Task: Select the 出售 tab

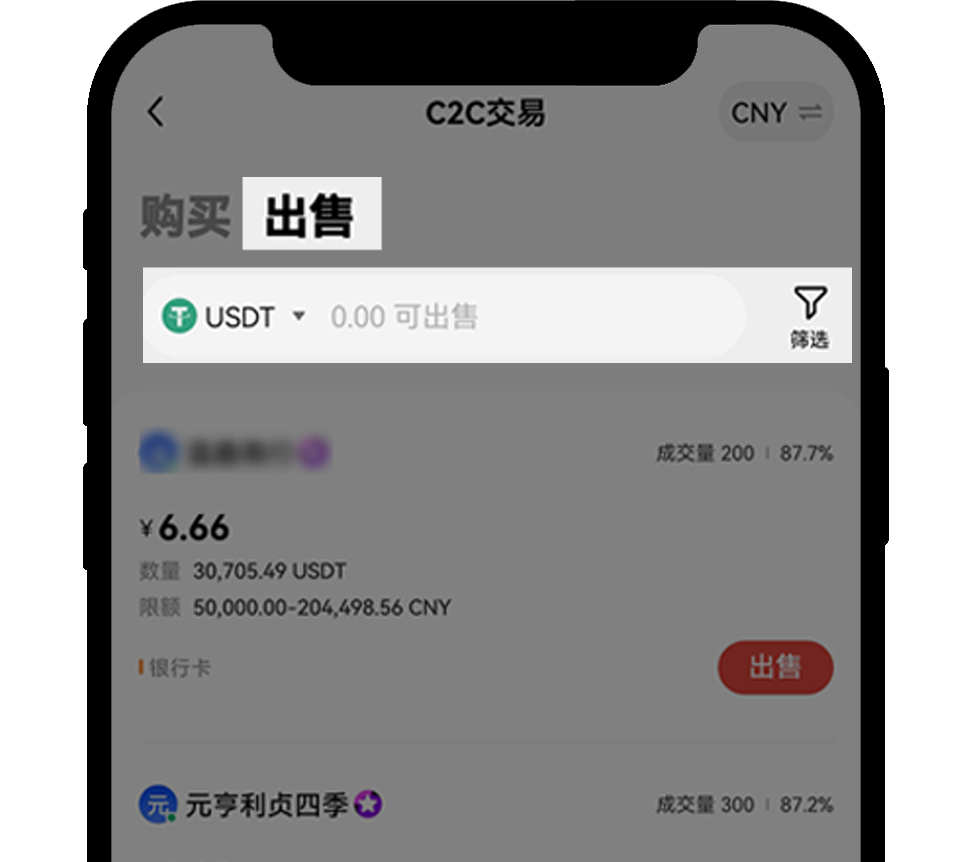Action: point(310,215)
